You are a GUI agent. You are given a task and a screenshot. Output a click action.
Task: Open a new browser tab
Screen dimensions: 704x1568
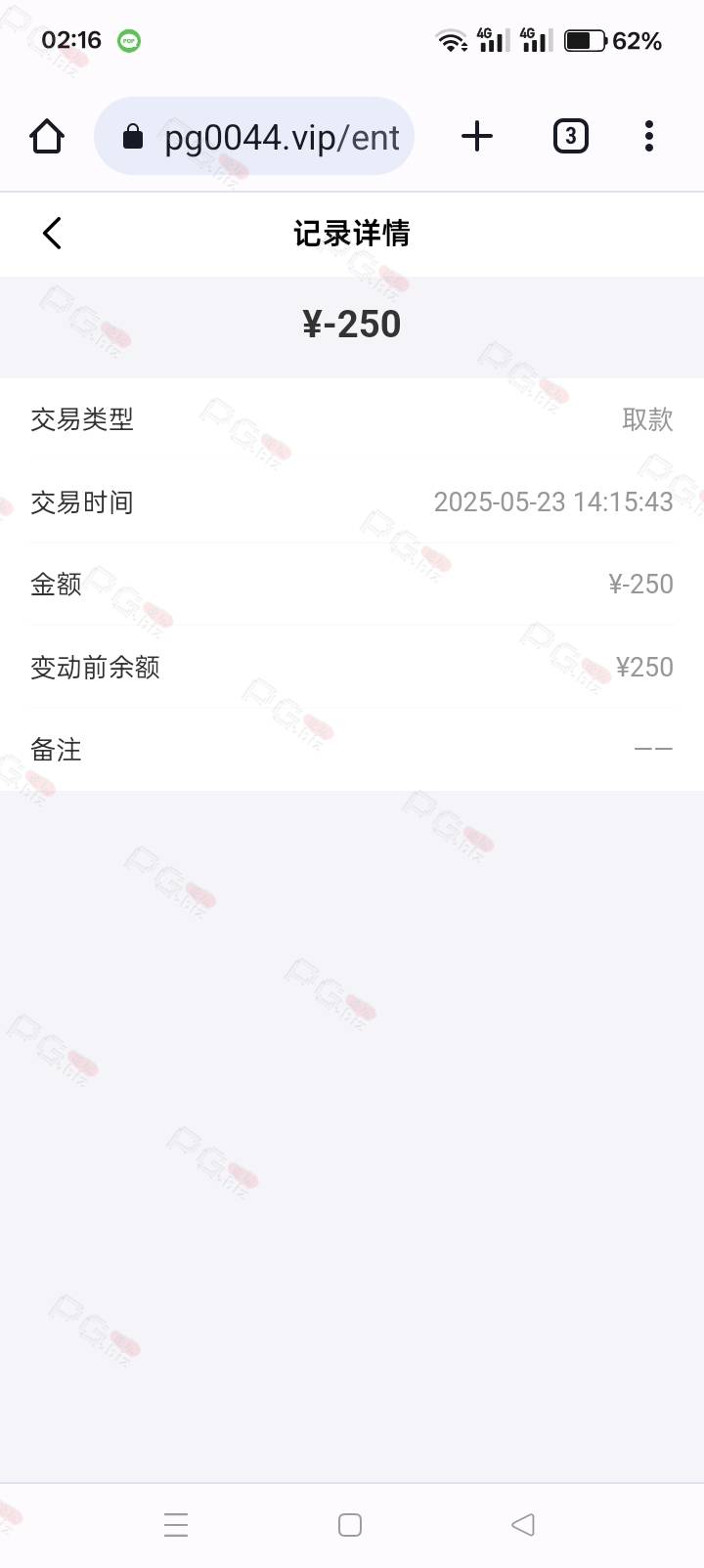pos(477,137)
